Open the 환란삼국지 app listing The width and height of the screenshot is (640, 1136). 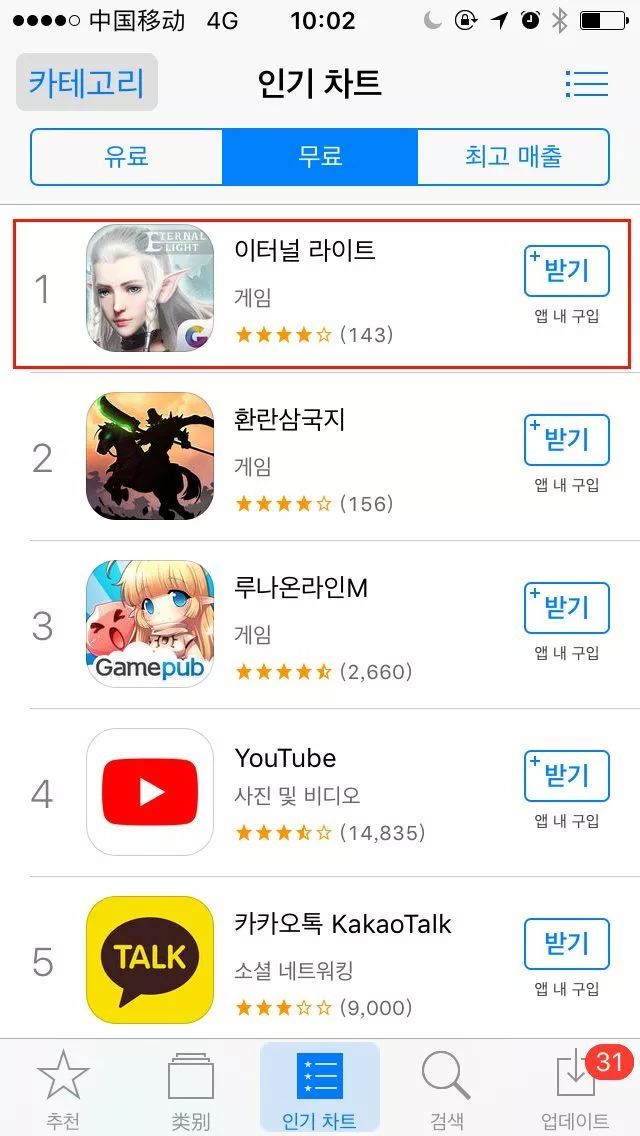click(x=320, y=456)
